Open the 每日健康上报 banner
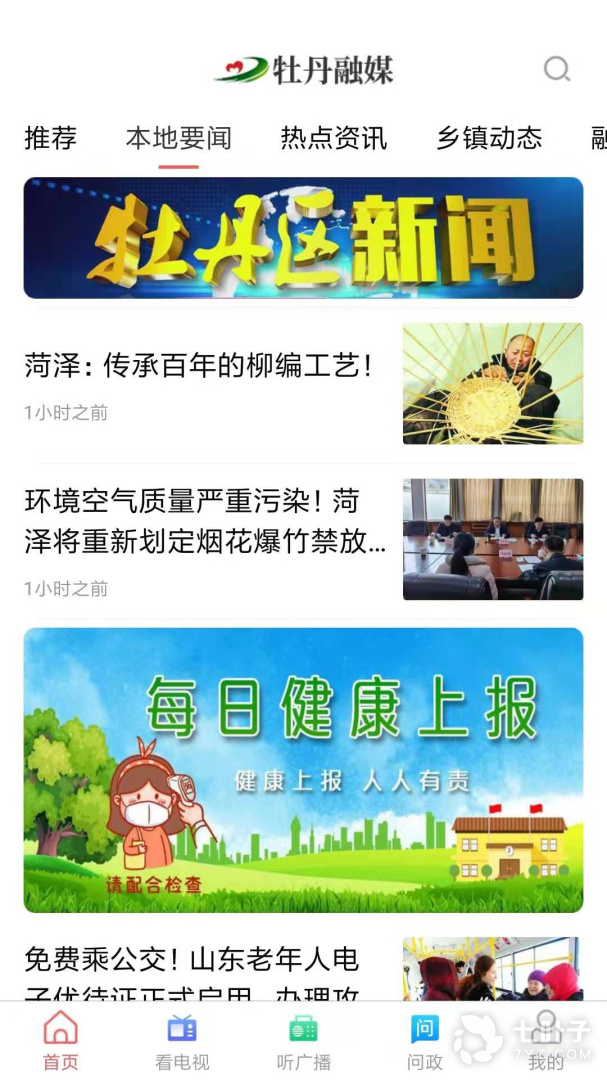The height and width of the screenshot is (1080, 607). point(303,769)
